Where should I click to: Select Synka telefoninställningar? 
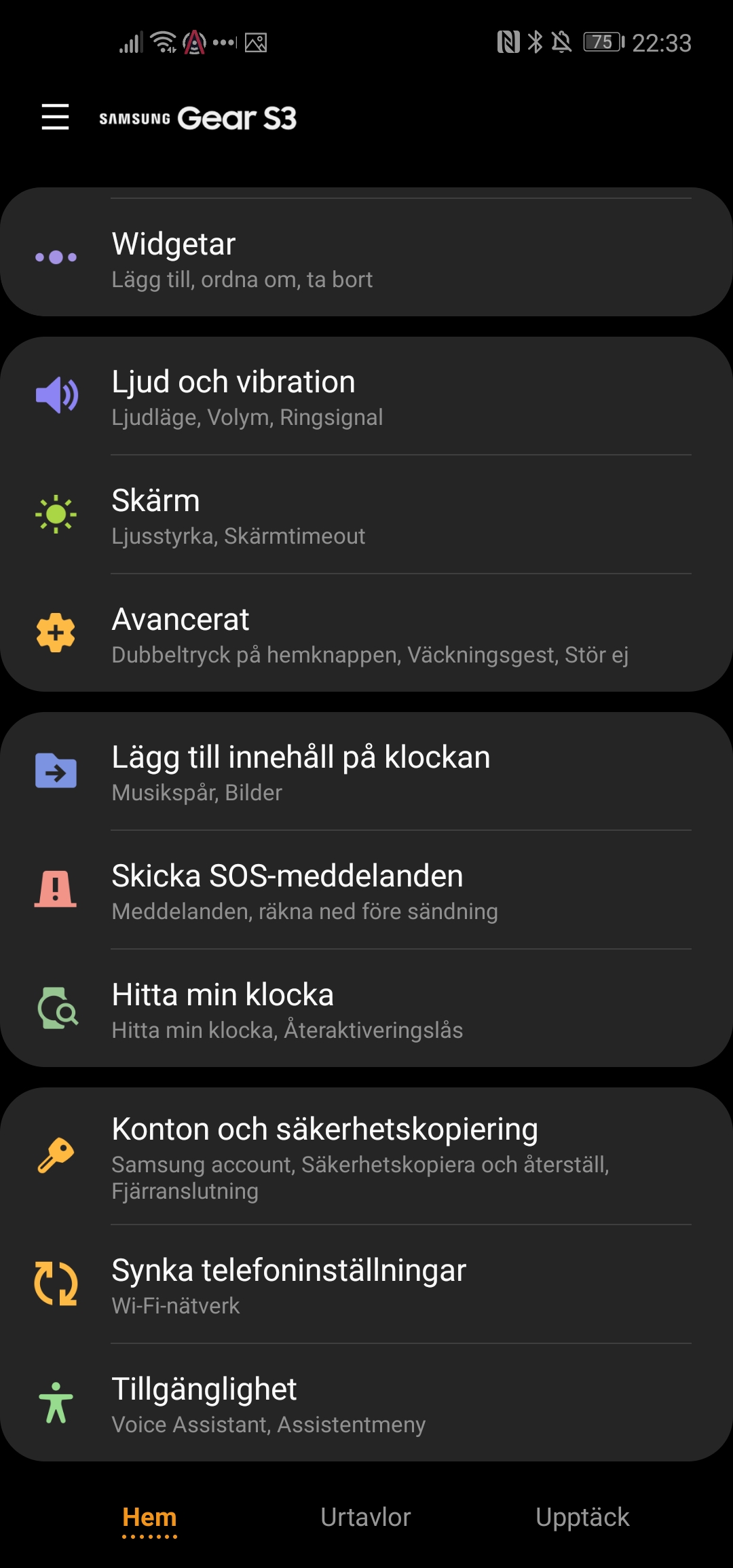pos(366,1286)
